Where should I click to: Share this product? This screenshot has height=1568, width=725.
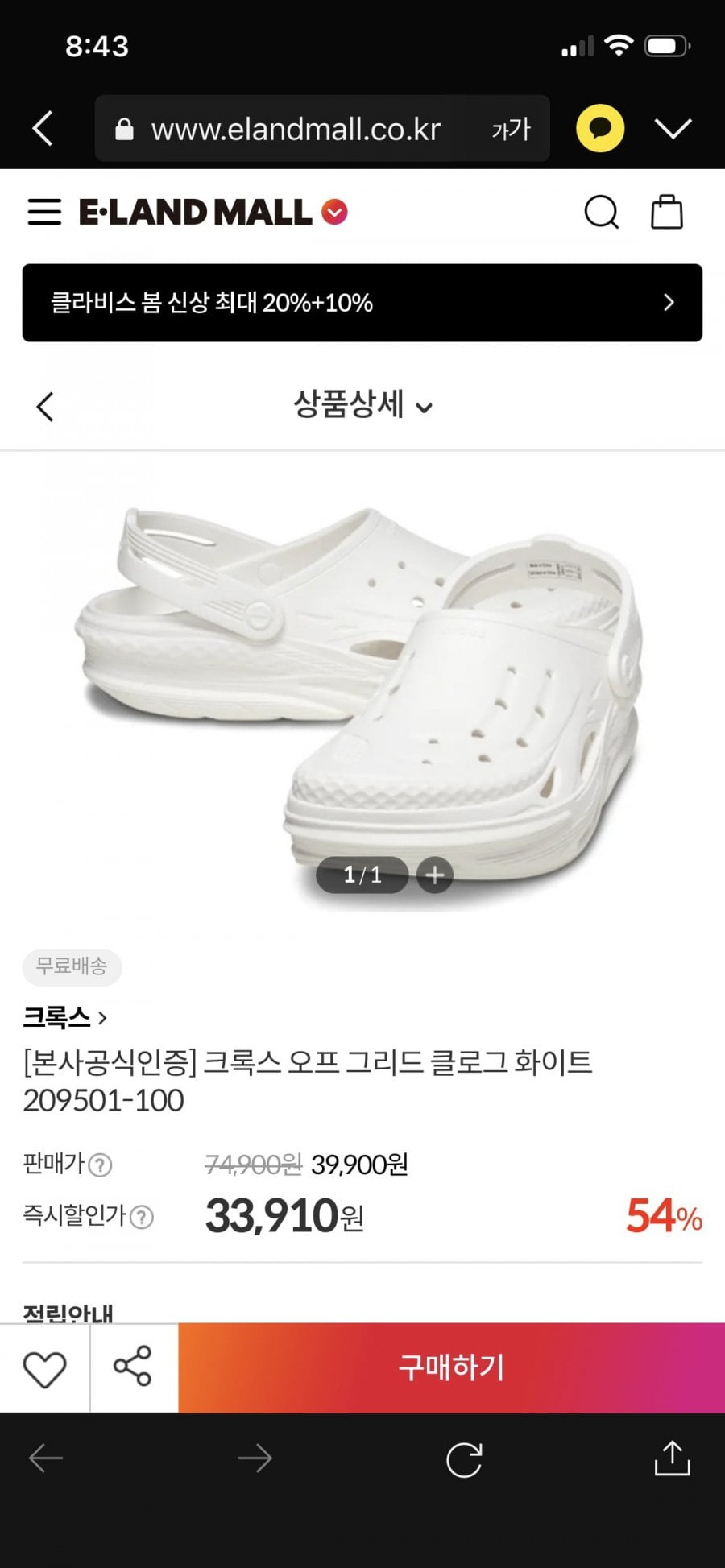pyautogui.click(x=133, y=1367)
